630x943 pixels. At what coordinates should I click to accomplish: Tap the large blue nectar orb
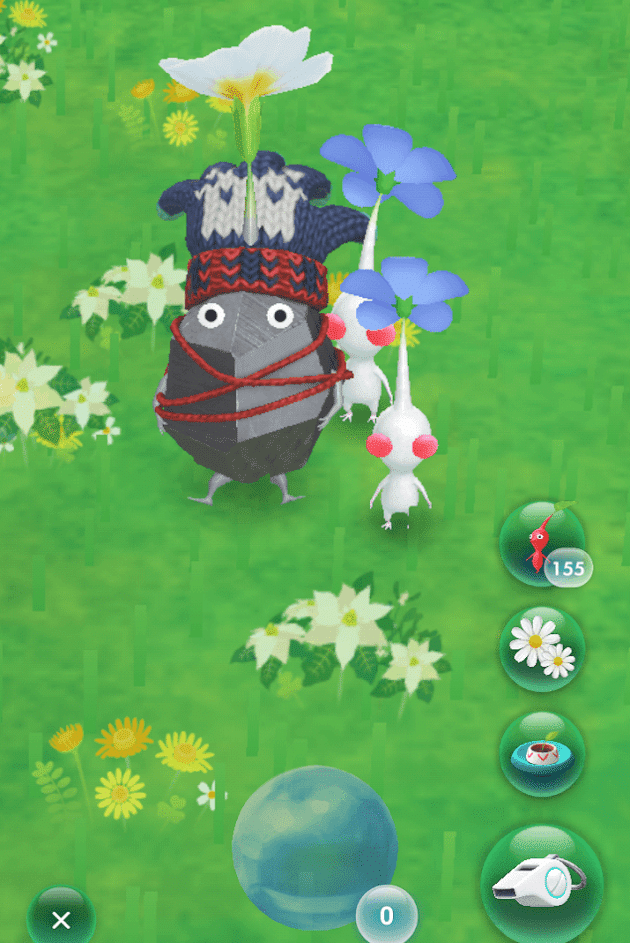point(314,847)
